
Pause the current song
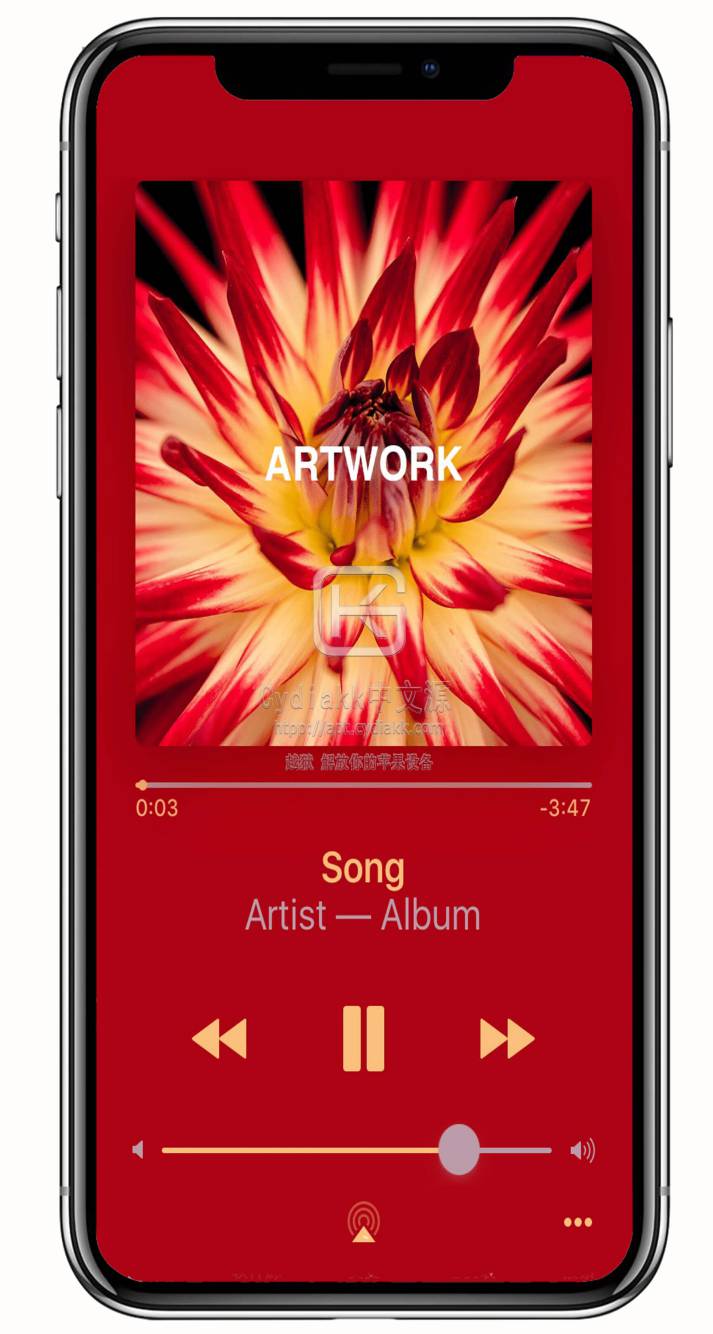coord(363,1039)
